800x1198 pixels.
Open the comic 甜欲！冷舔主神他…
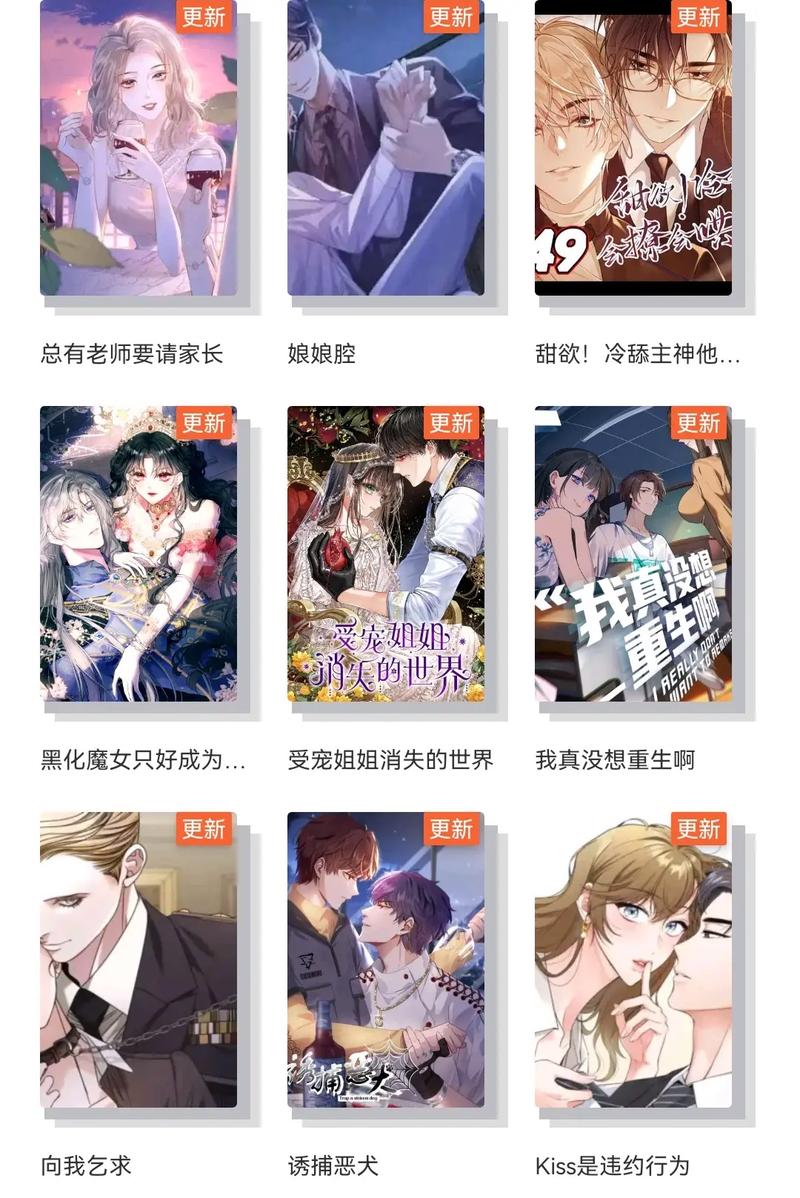click(633, 150)
